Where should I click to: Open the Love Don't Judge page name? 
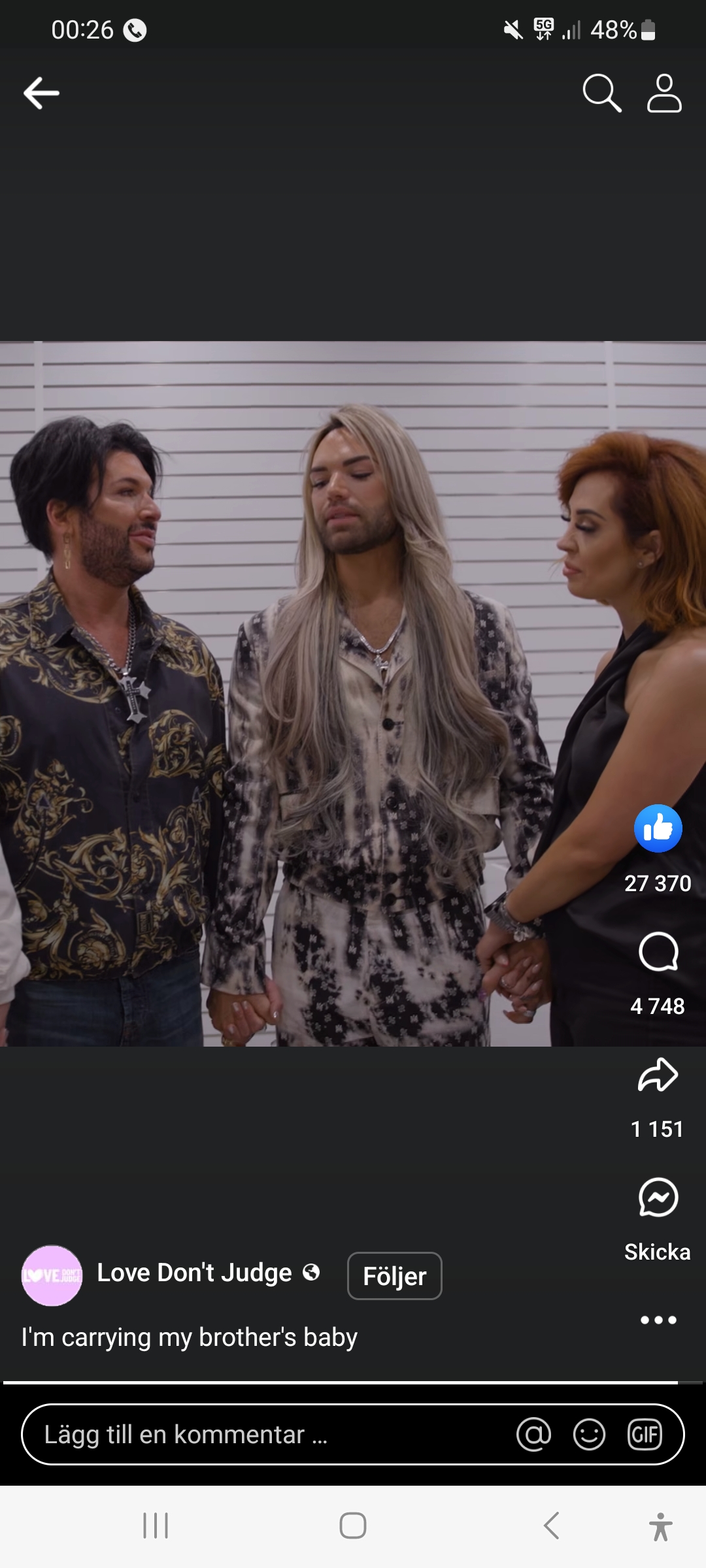(x=195, y=1273)
